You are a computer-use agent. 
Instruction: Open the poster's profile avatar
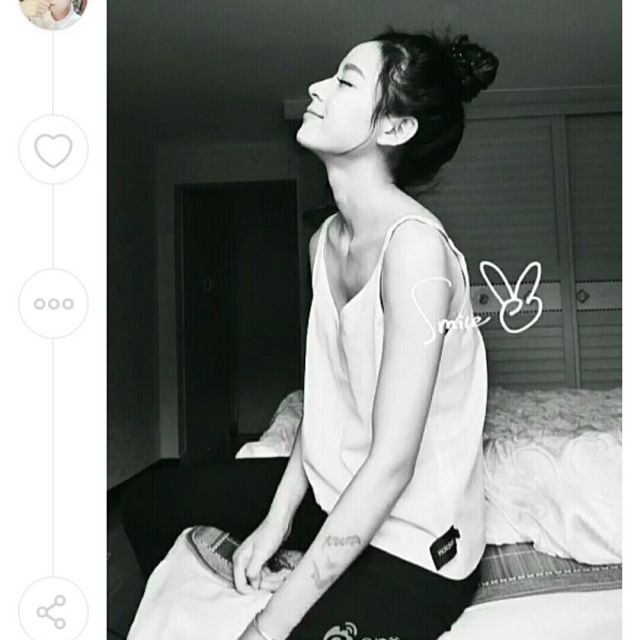(53, 10)
